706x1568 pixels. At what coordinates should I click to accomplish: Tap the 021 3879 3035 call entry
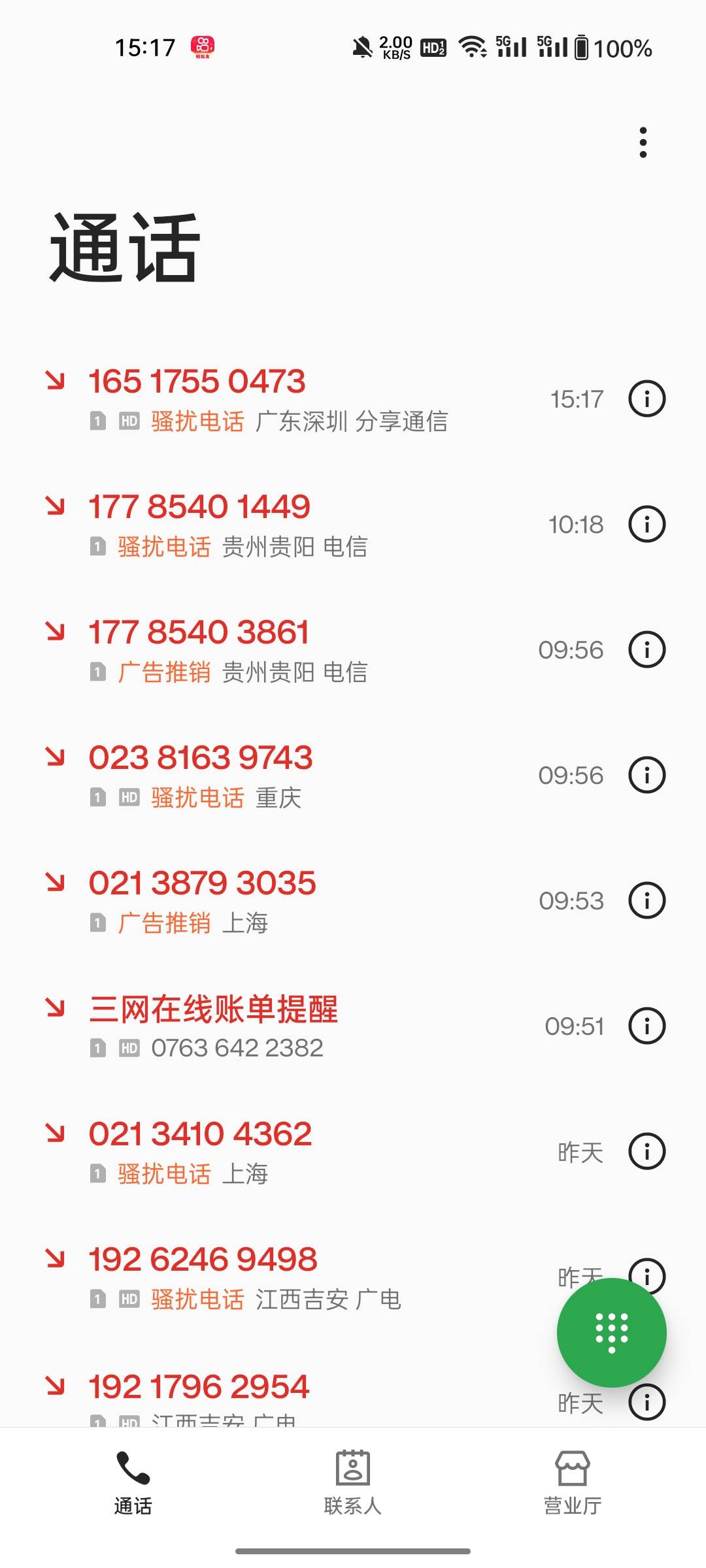pyautogui.click(x=314, y=901)
